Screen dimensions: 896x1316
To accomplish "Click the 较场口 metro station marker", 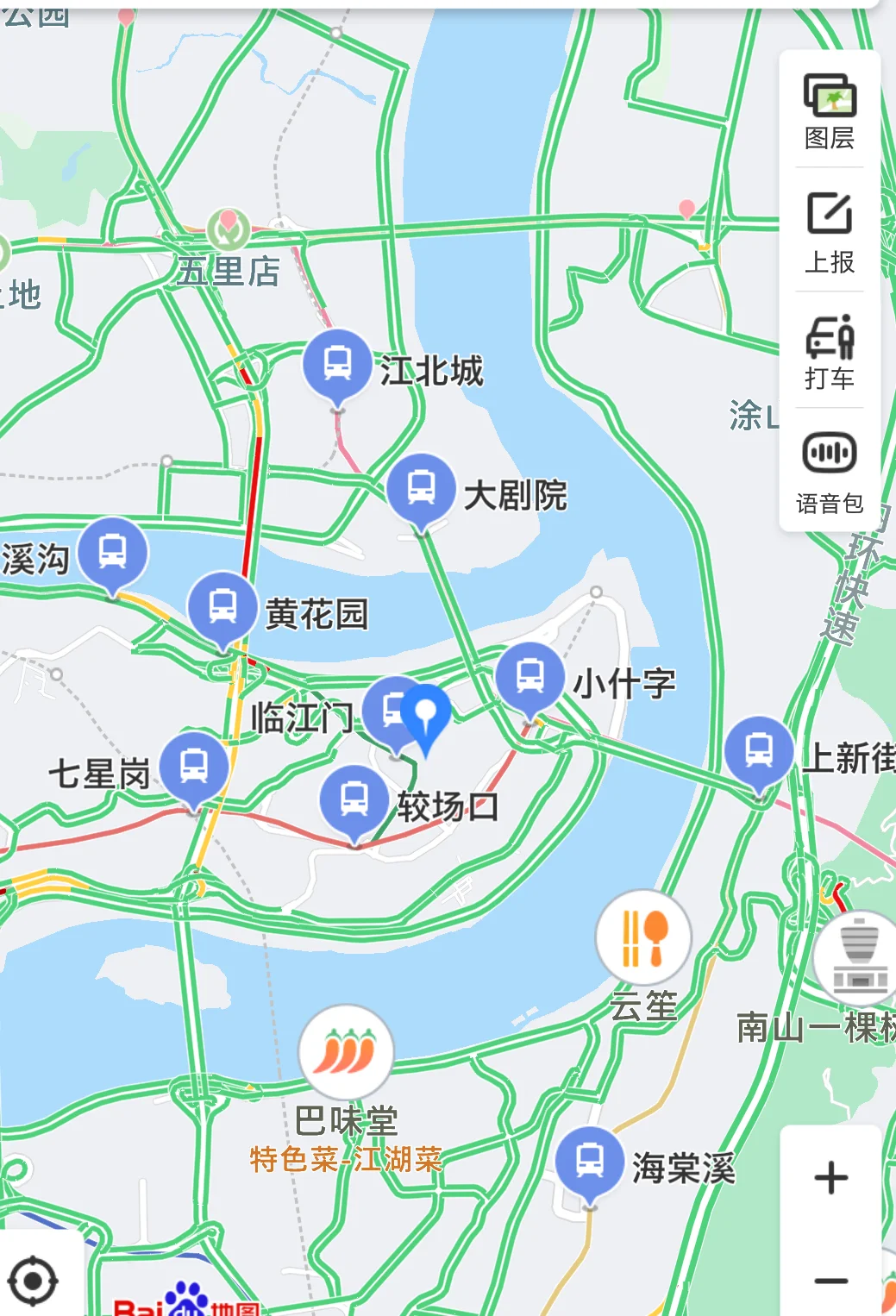I will click(354, 799).
